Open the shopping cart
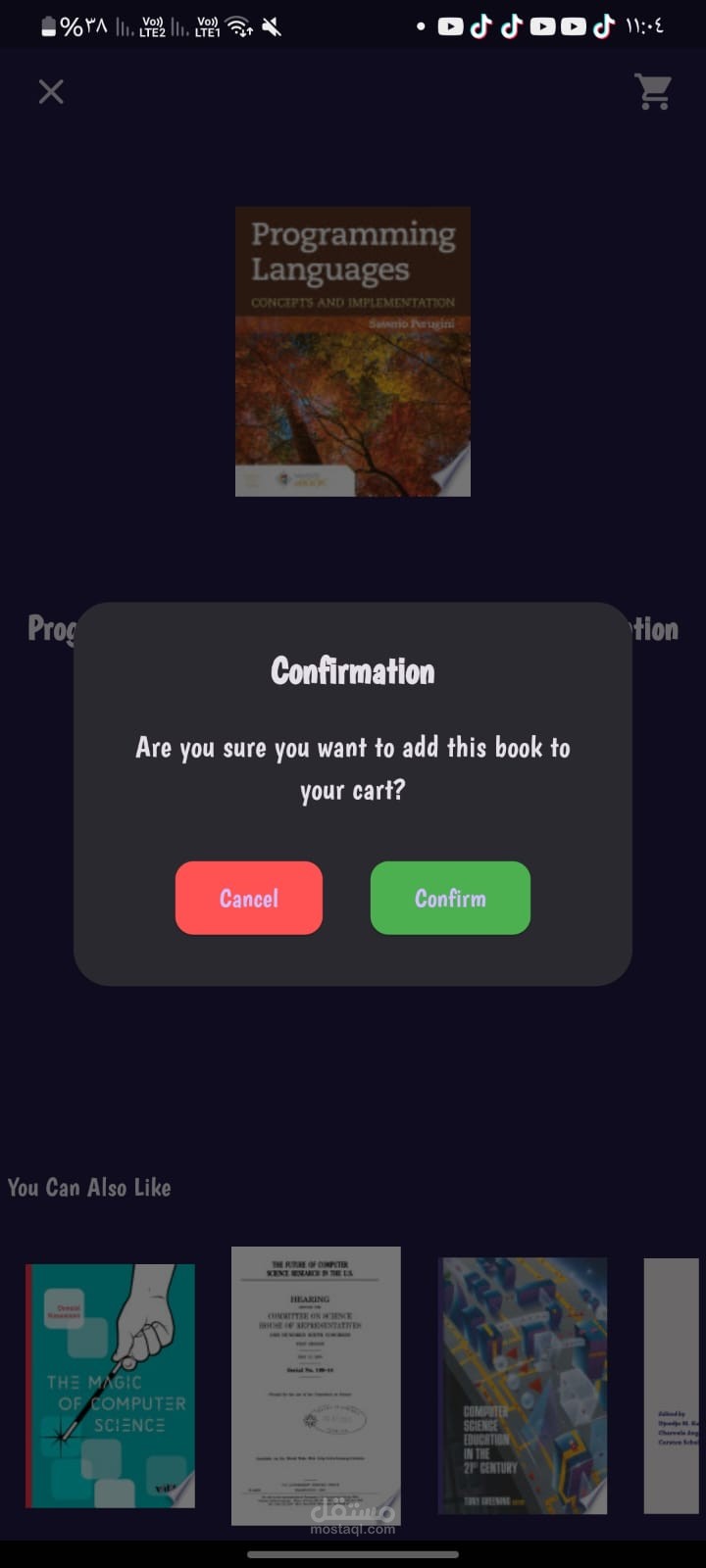 tap(653, 92)
